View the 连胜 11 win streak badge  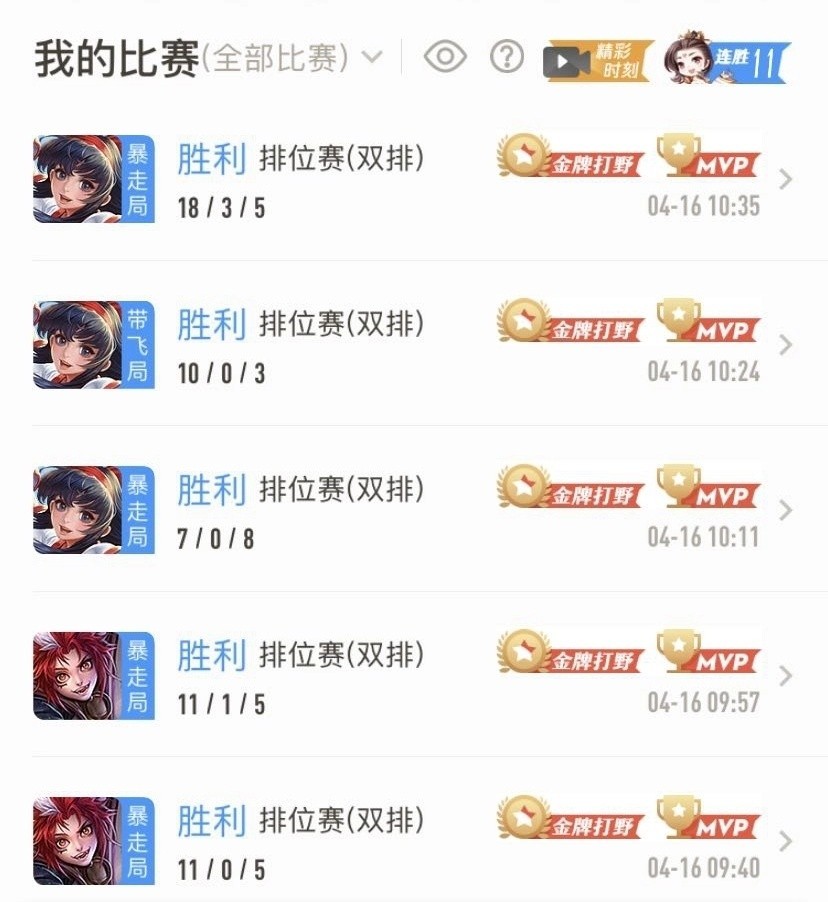coord(727,58)
